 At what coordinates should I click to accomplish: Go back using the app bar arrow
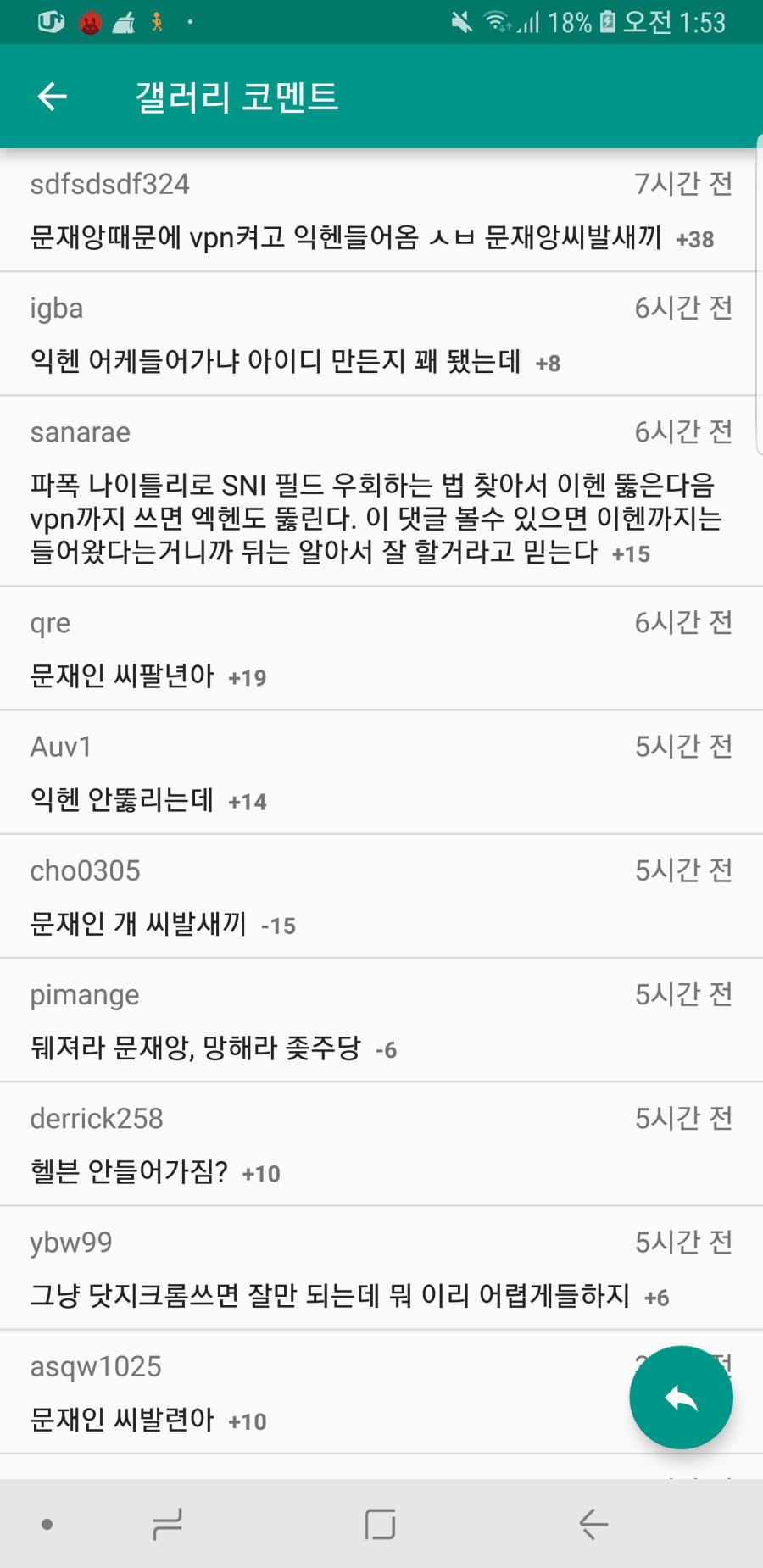click(x=53, y=97)
